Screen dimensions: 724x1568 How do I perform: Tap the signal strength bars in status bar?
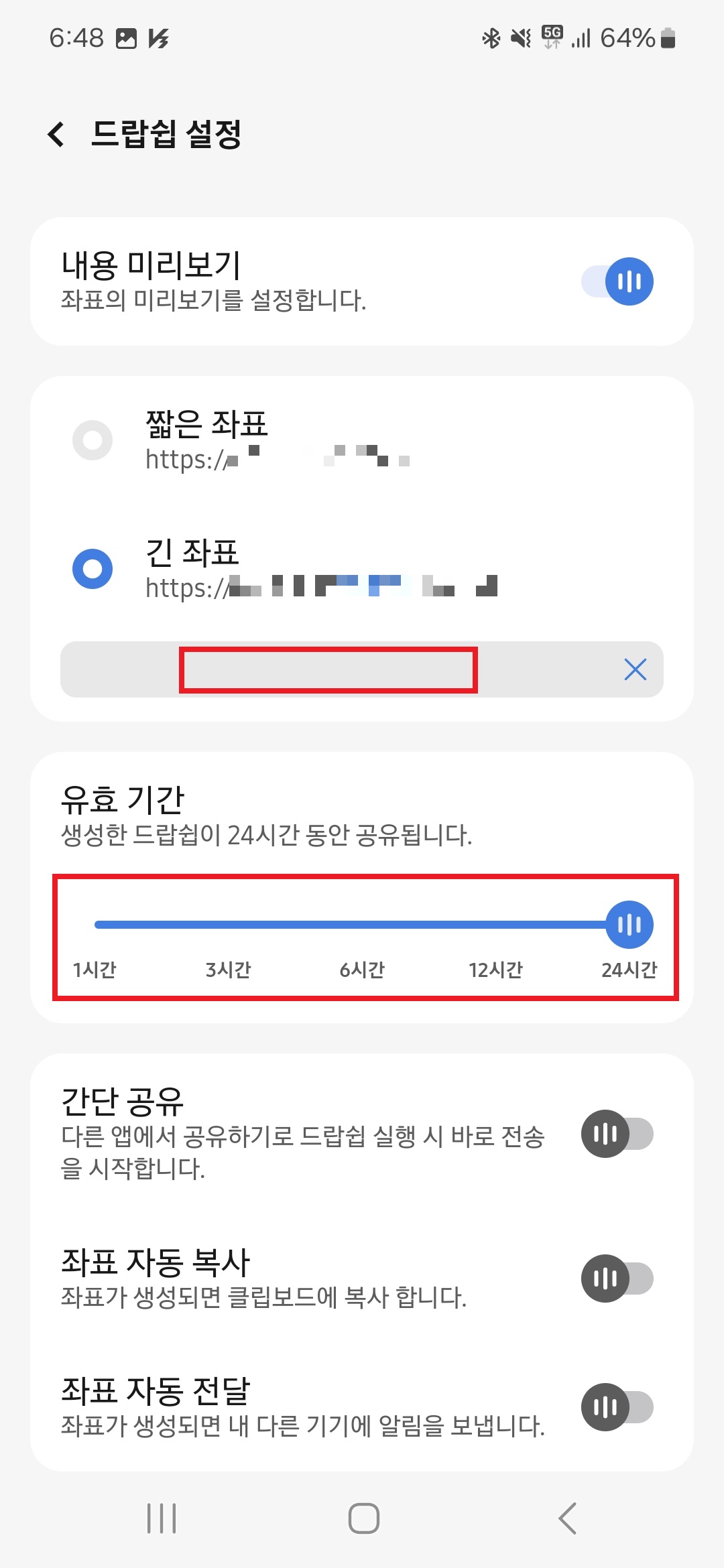(581, 39)
